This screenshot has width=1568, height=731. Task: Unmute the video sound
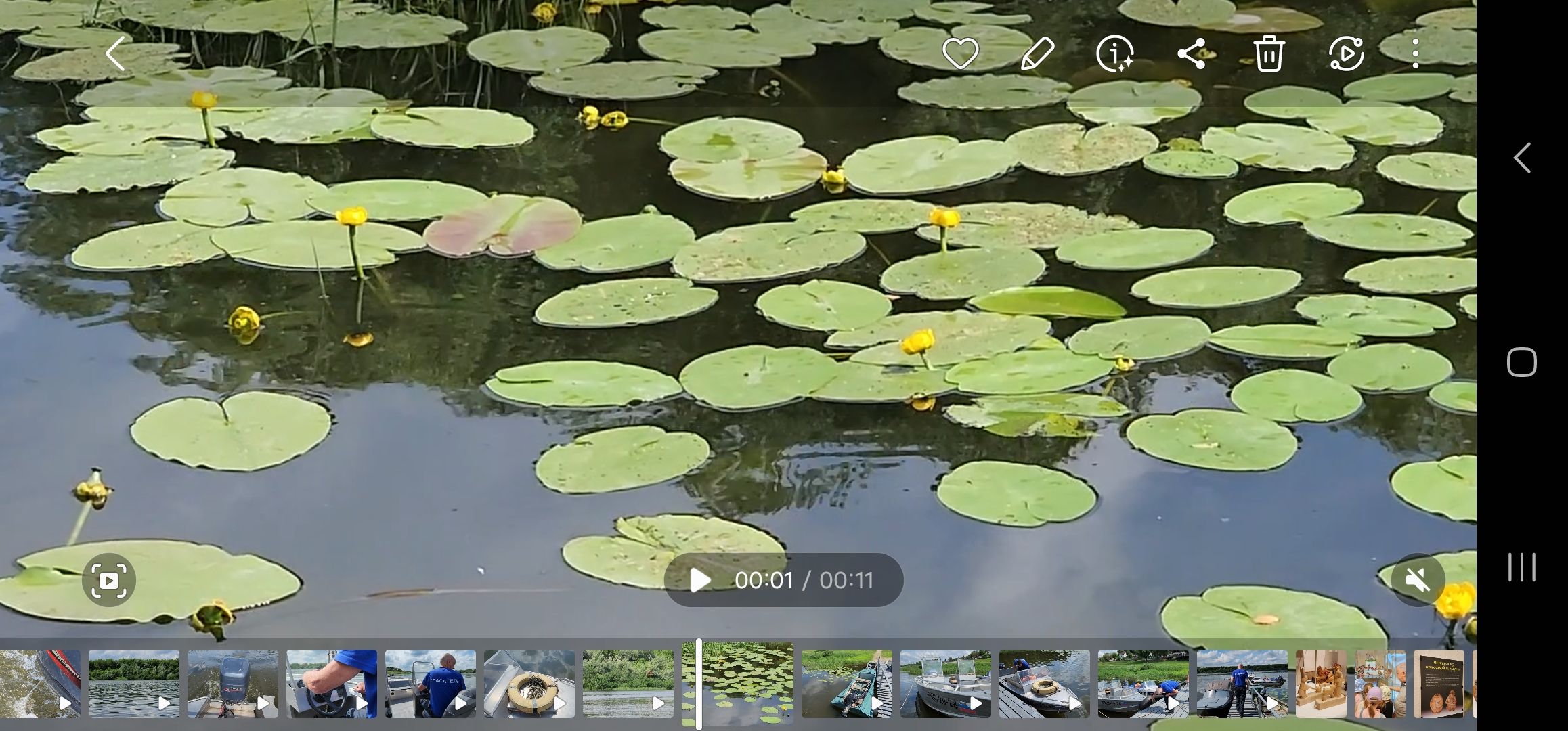[x=1418, y=580]
